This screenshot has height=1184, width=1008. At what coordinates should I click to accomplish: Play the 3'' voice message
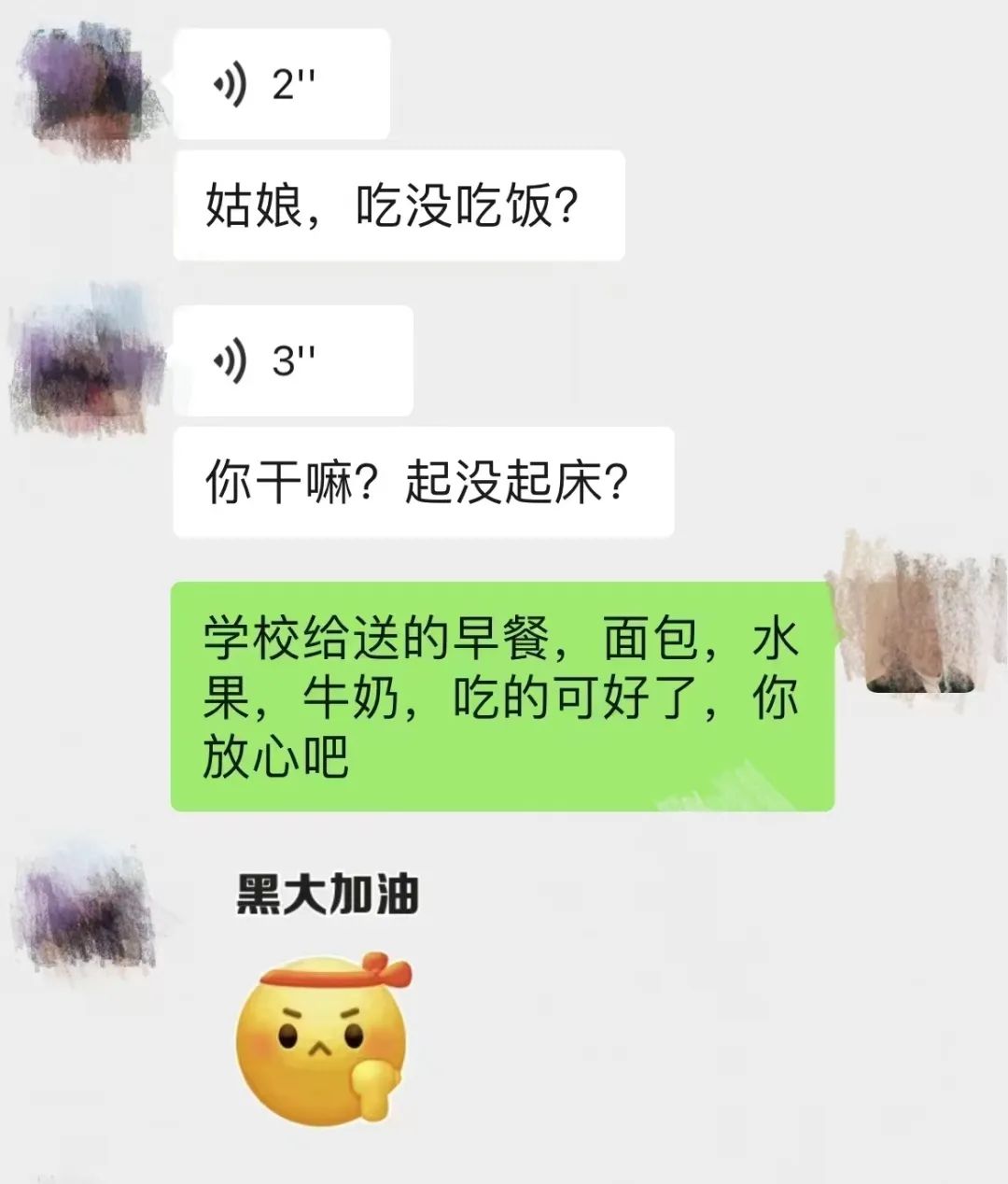(x=292, y=360)
